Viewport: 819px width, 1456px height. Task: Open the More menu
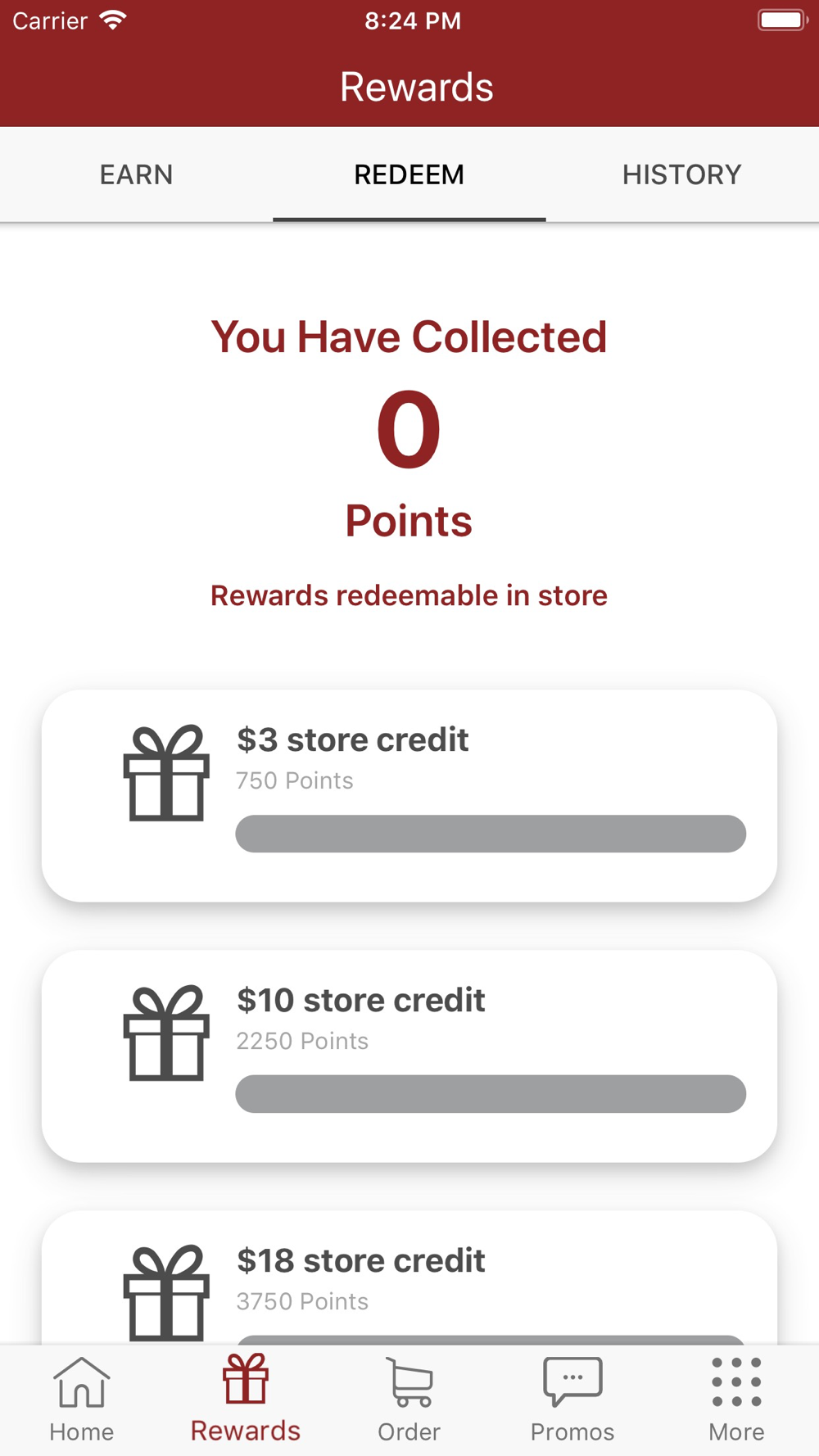[x=736, y=1399]
